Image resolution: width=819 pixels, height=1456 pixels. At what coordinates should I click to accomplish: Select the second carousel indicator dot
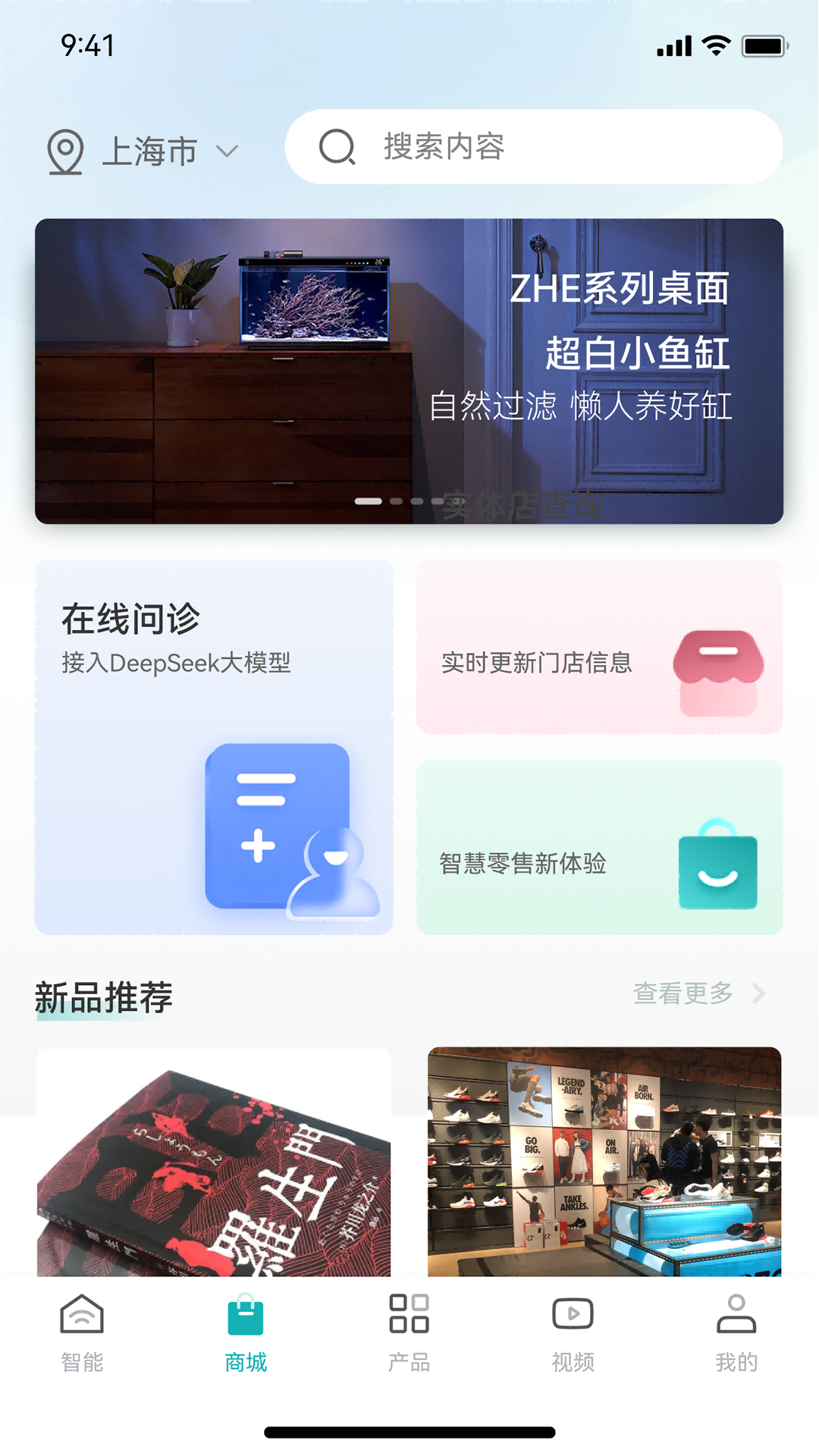coord(397,500)
